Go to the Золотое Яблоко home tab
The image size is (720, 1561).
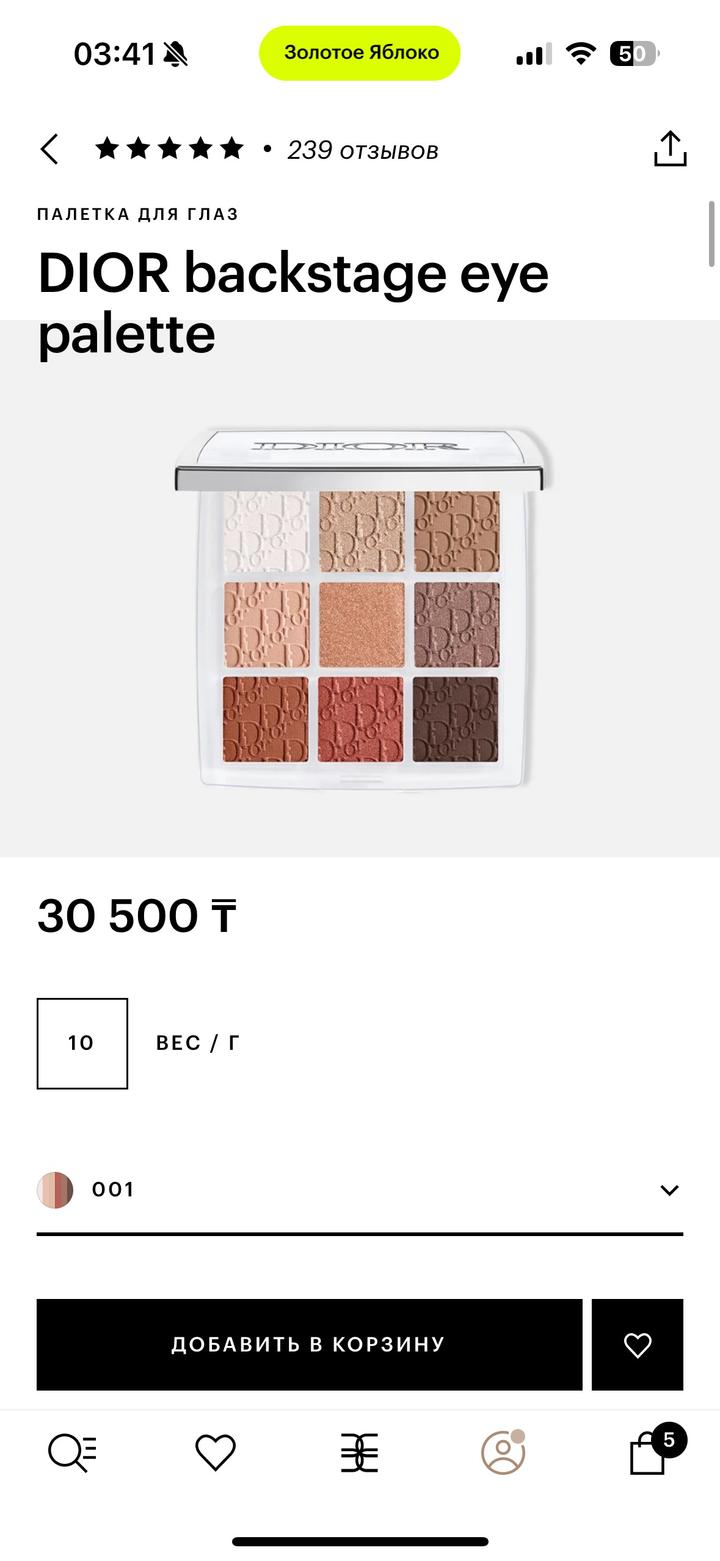click(x=359, y=1452)
